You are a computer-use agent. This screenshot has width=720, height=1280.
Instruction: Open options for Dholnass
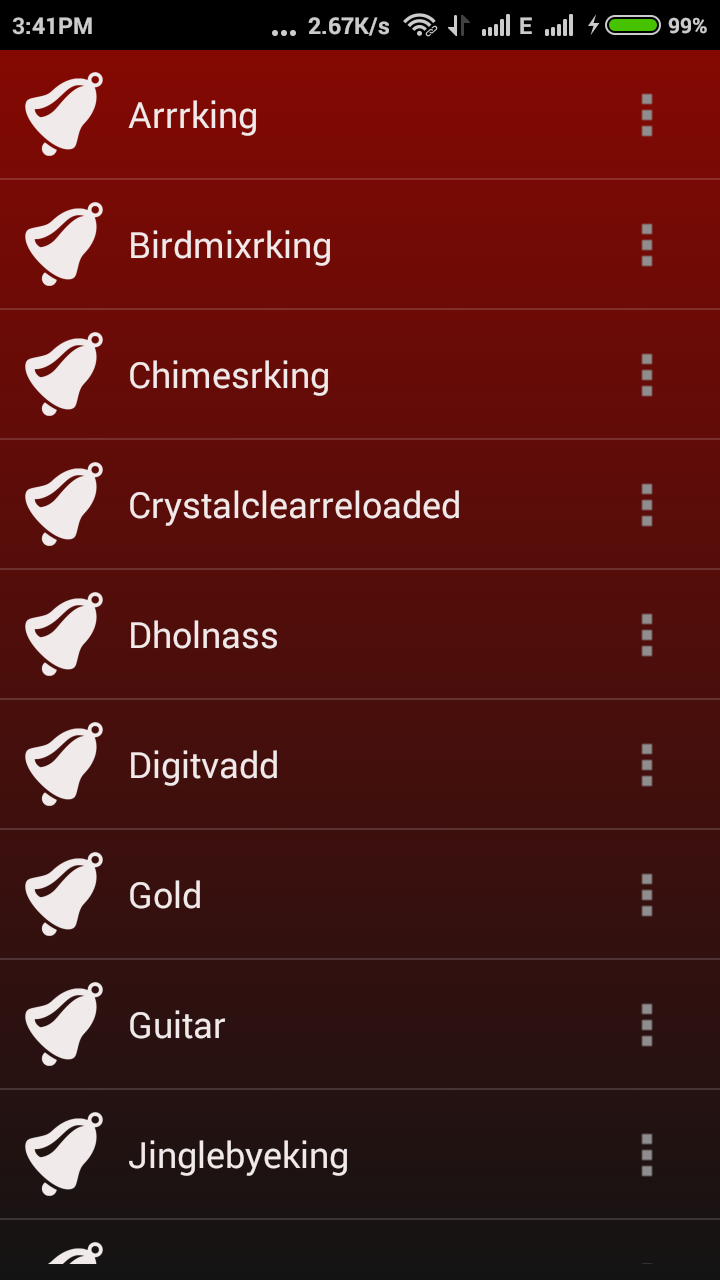647,636
